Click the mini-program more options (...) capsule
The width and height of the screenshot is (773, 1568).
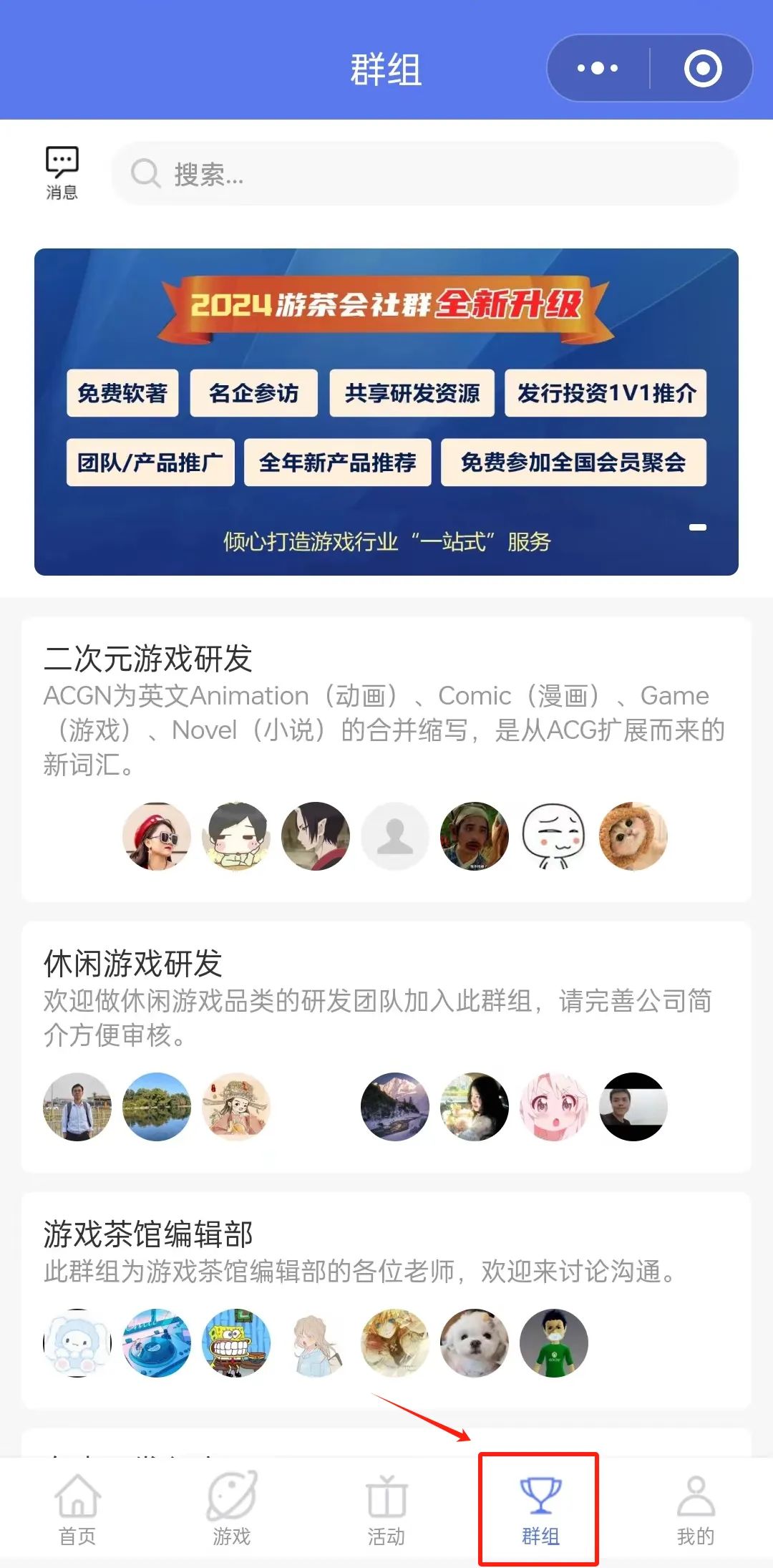[x=596, y=68]
